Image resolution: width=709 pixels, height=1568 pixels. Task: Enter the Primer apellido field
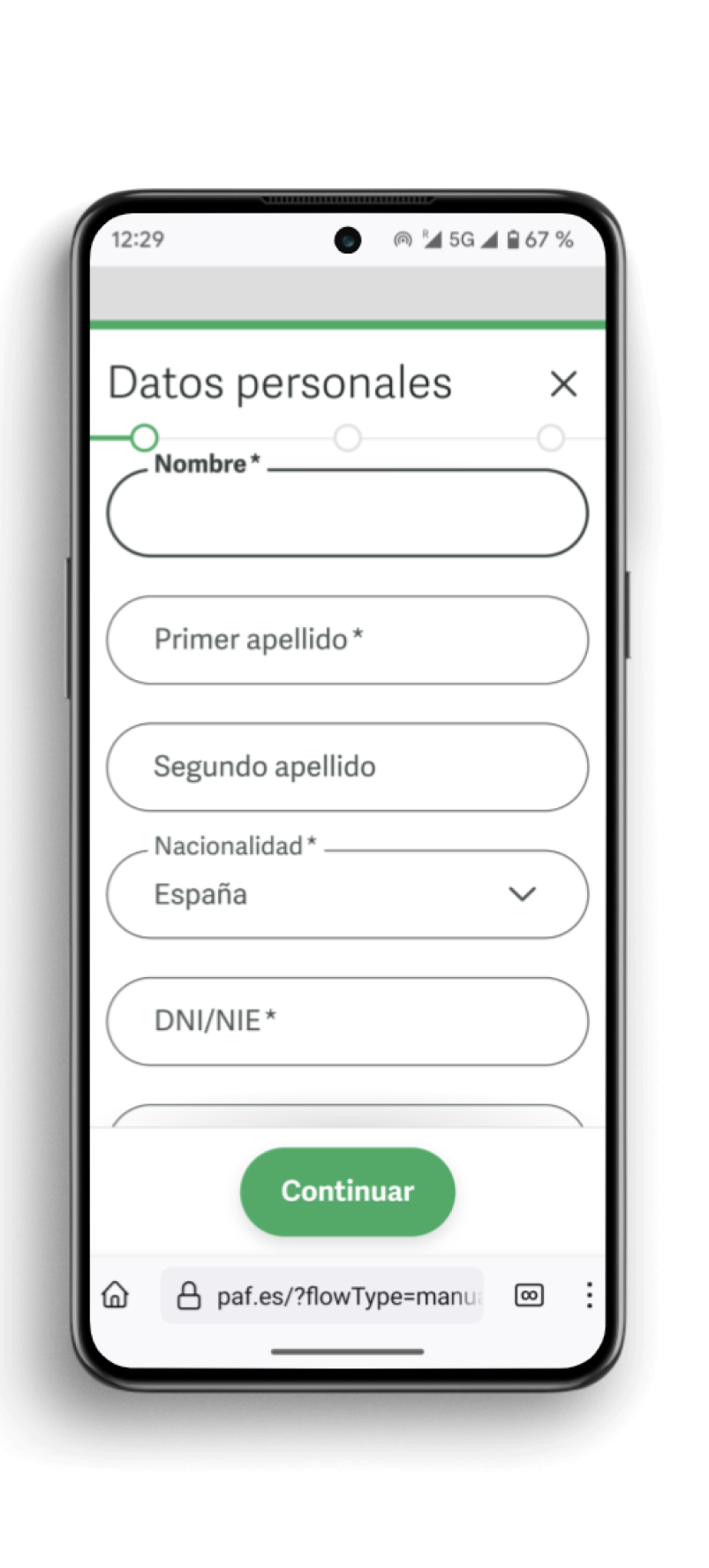click(347, 640)
